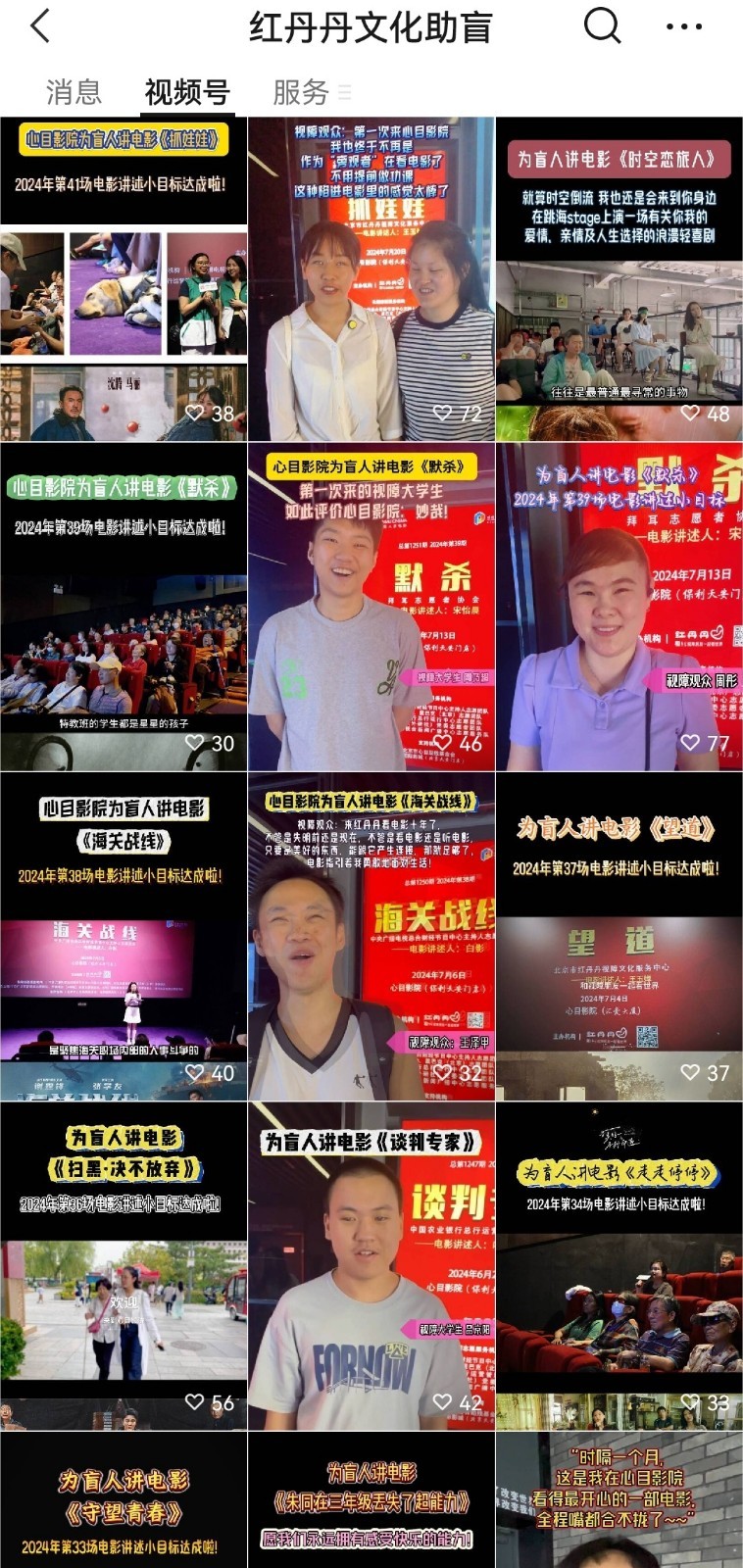Go back from 红丹丹文化助盲 page
This screenshot has height=1568, width=743.
[x=40, y=27]
